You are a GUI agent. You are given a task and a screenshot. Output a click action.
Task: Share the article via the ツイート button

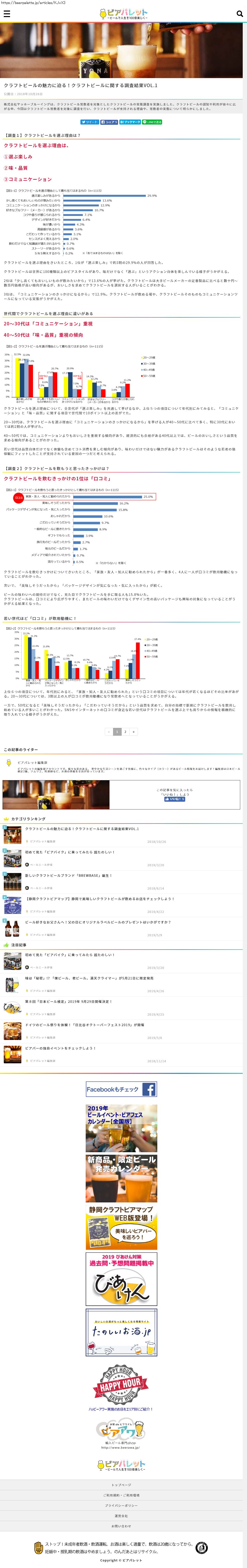[x=89, y=122]
